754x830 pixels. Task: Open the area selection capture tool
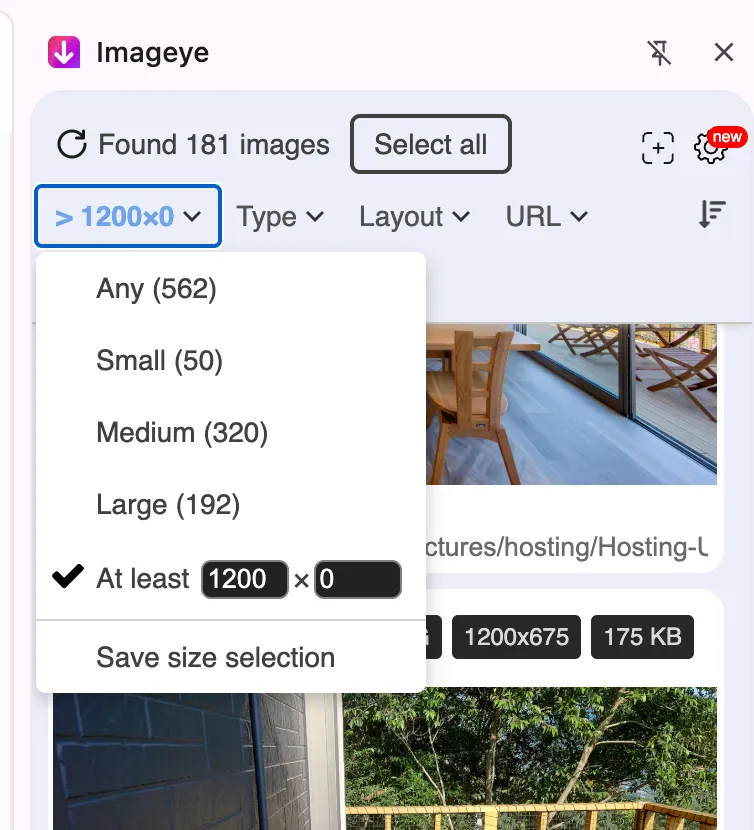pos(657,147)
